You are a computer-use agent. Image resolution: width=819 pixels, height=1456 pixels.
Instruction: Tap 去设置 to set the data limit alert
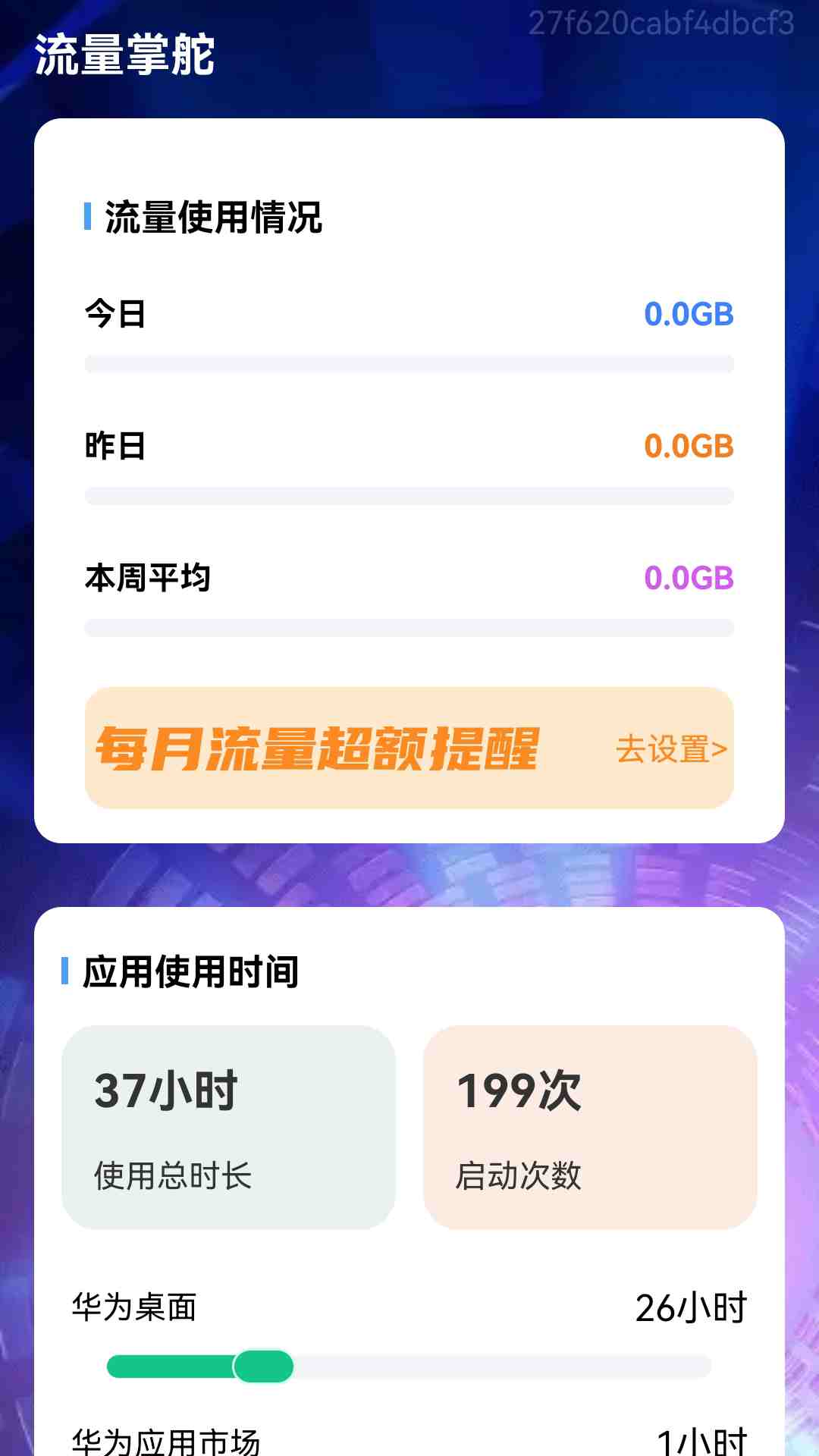point(670,749)
